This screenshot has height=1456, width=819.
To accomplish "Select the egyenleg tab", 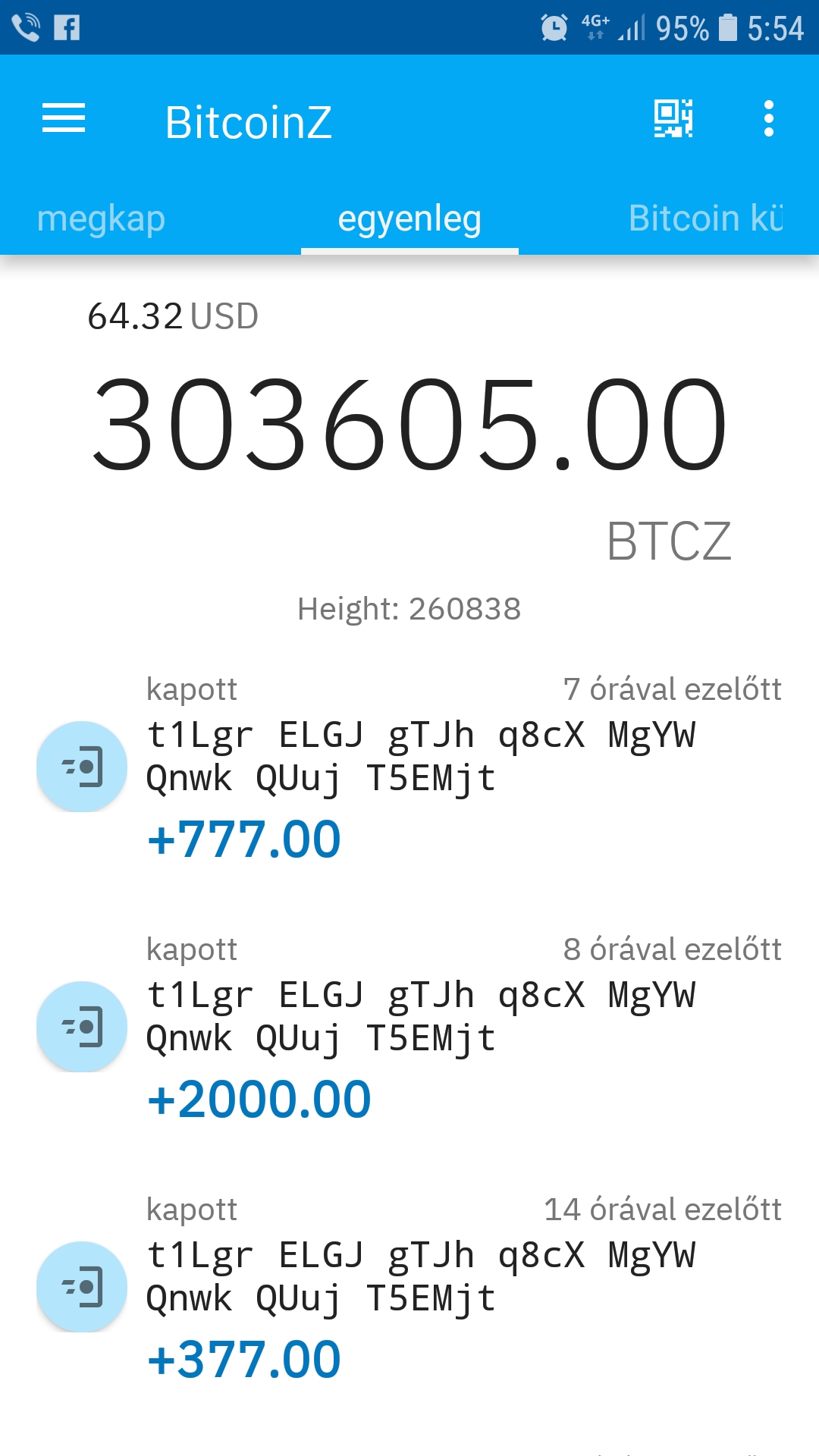I will pos(409,218).
